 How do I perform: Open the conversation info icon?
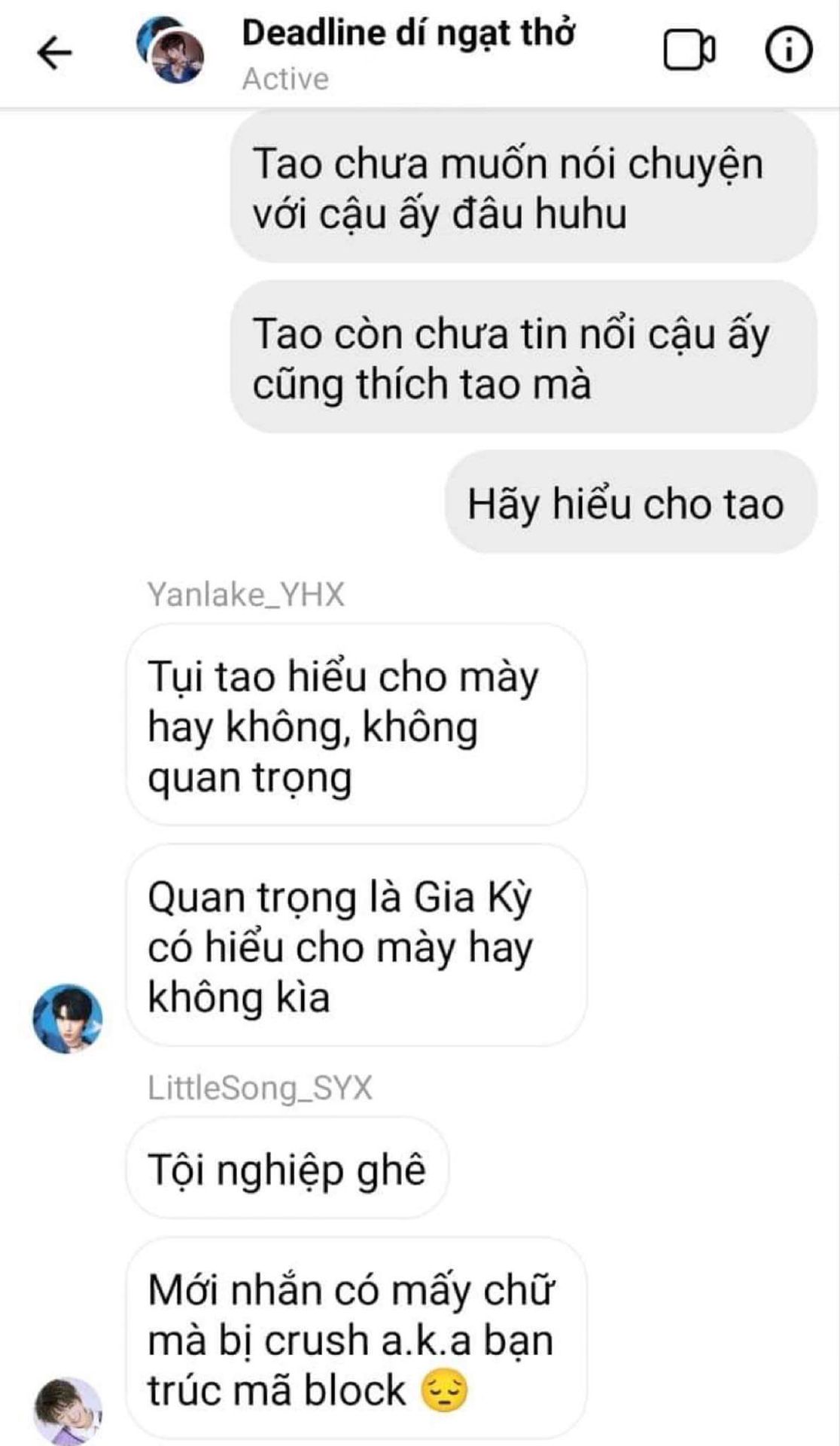pos(788,50)
